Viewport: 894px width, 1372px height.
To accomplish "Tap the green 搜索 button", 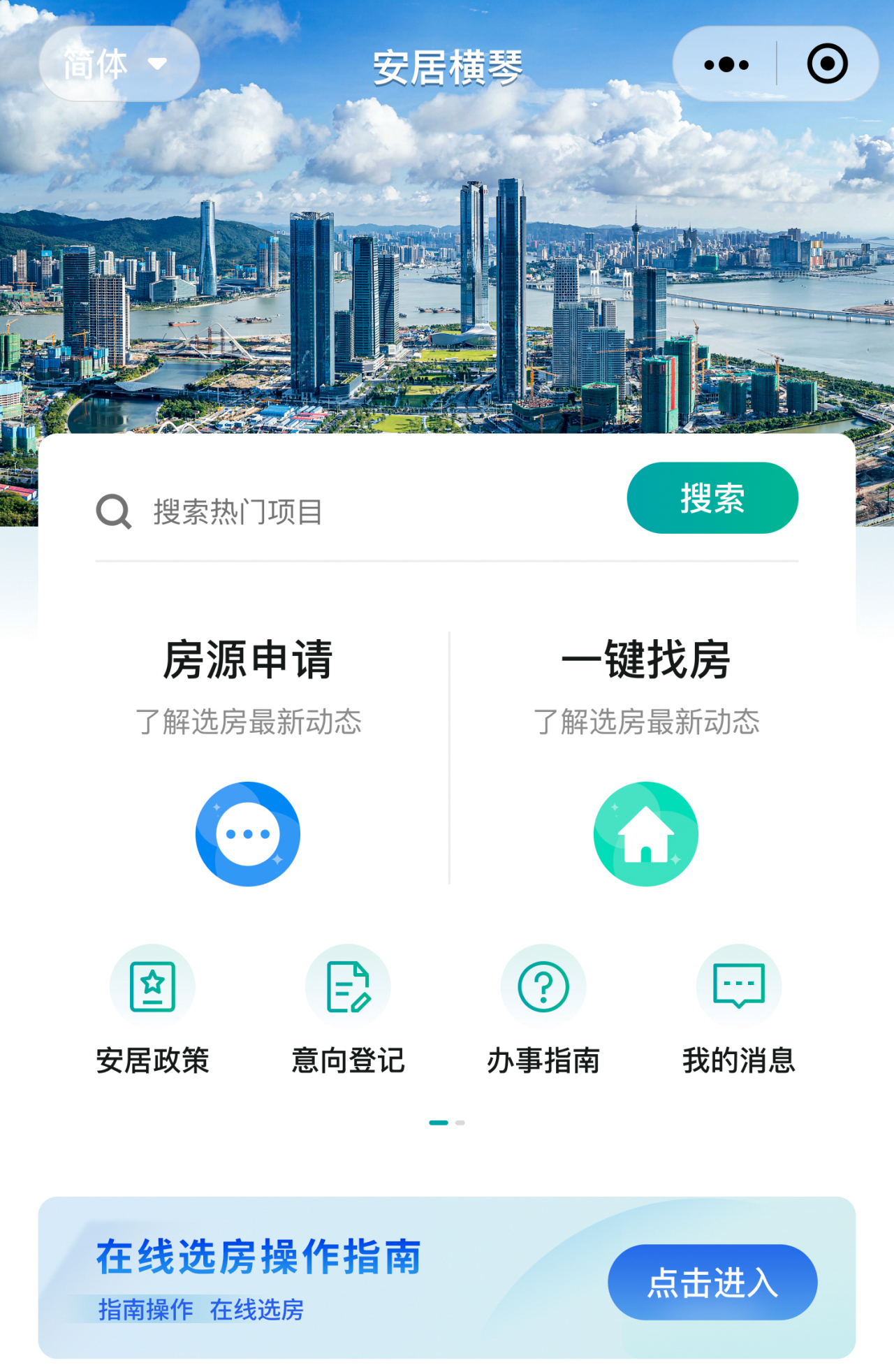I will click(x=712, y=498).
